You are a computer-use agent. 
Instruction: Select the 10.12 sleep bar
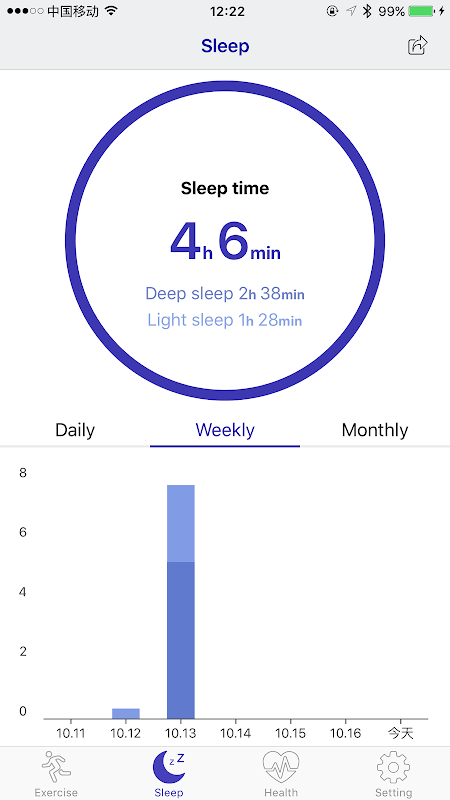[126, 713]
